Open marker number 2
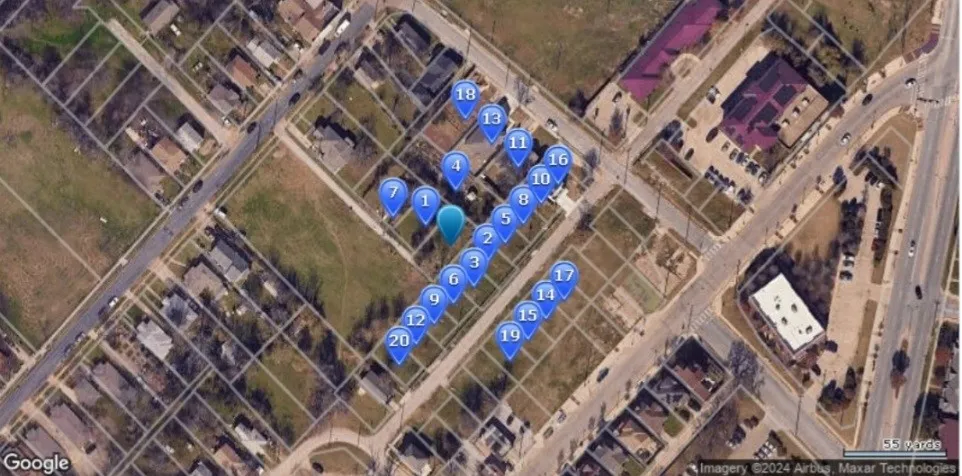 [487, 239]
